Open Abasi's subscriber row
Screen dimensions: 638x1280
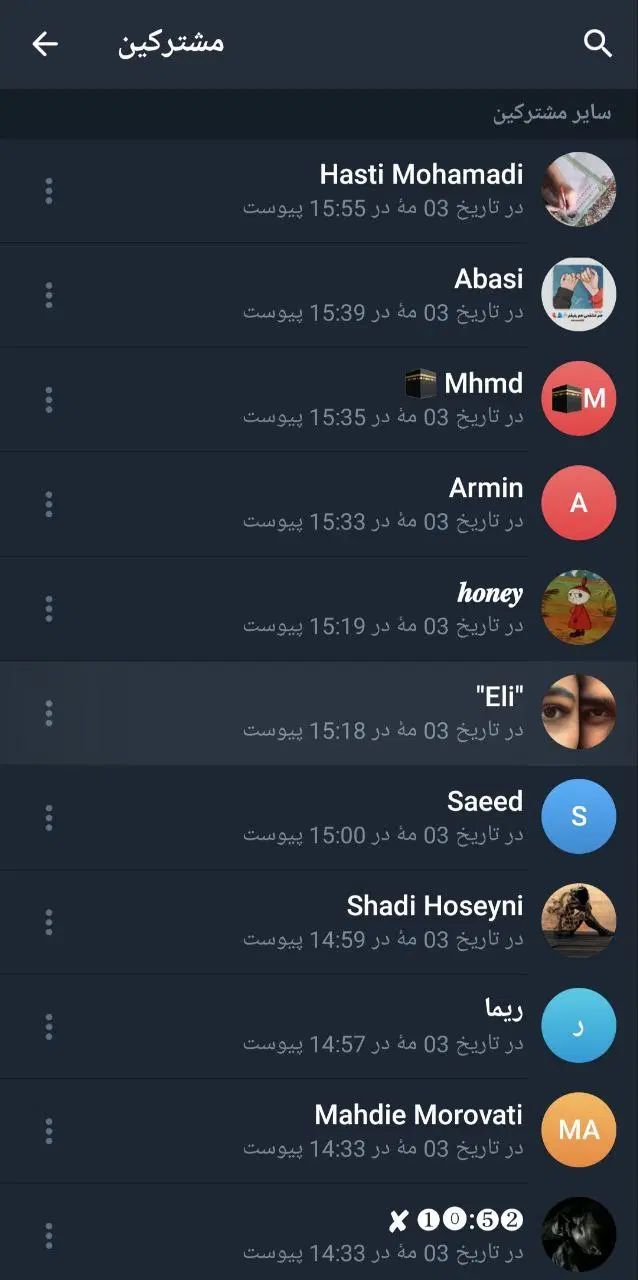click(420, 295)
